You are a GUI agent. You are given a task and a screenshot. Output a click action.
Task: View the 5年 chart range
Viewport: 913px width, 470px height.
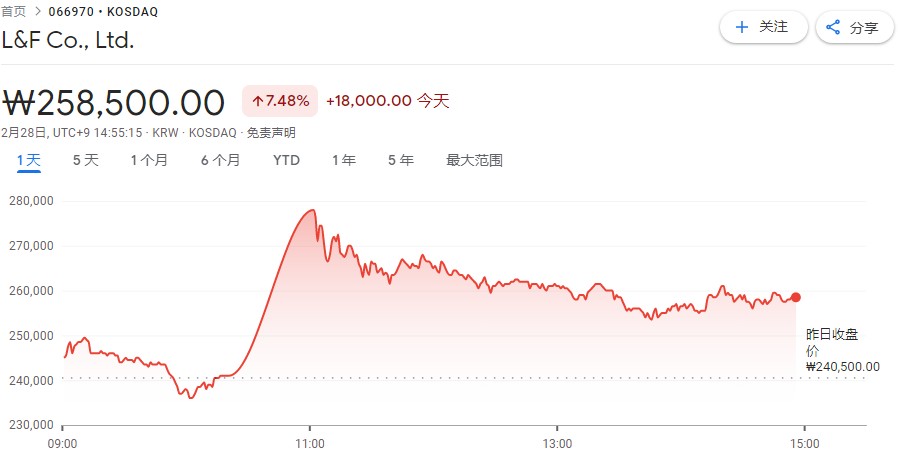pyautogui.click(x=400, y=160)
